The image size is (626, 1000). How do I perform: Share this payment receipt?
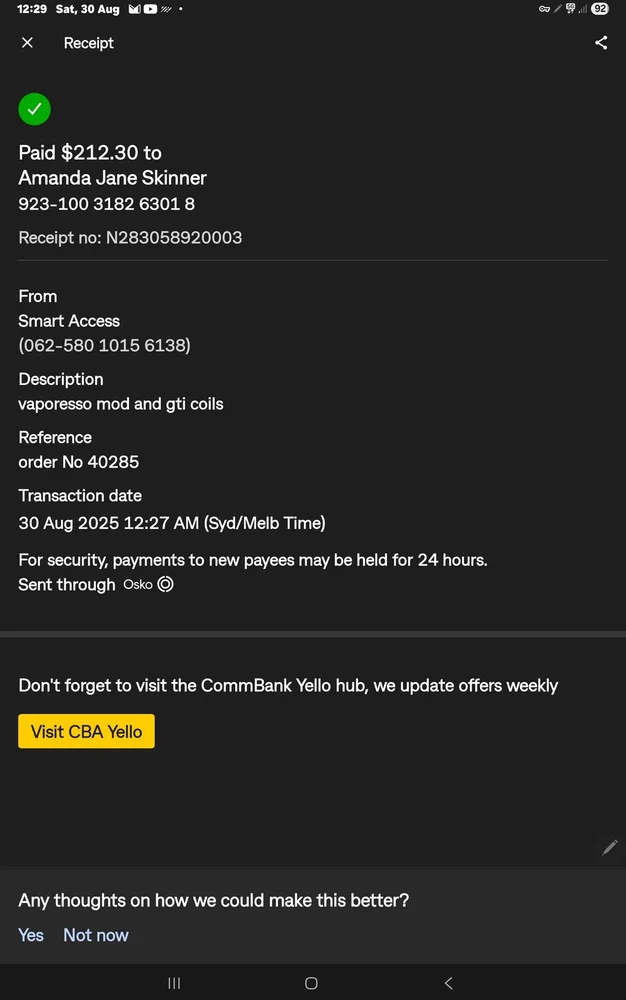coord(600,43)
